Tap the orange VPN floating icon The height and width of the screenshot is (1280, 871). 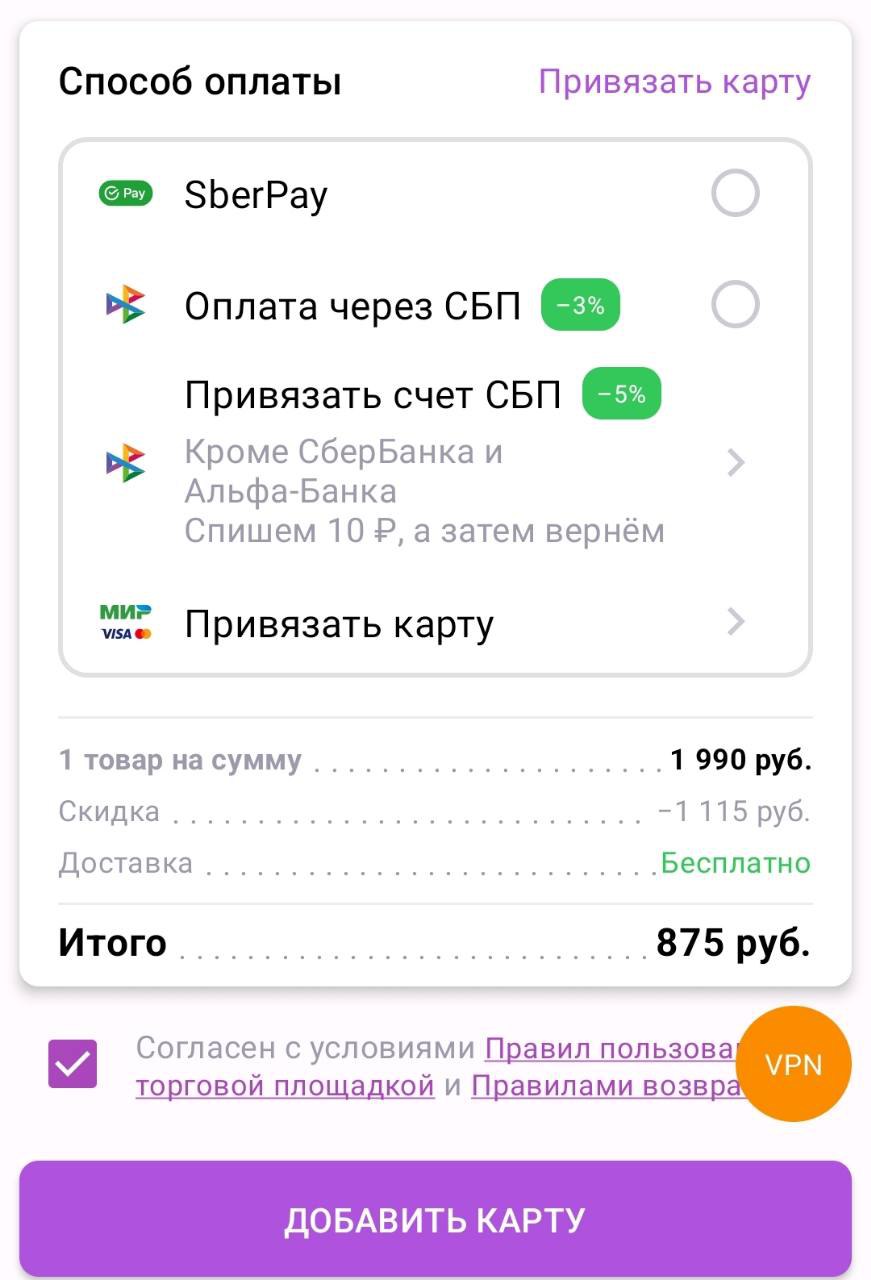(793, 1063)
